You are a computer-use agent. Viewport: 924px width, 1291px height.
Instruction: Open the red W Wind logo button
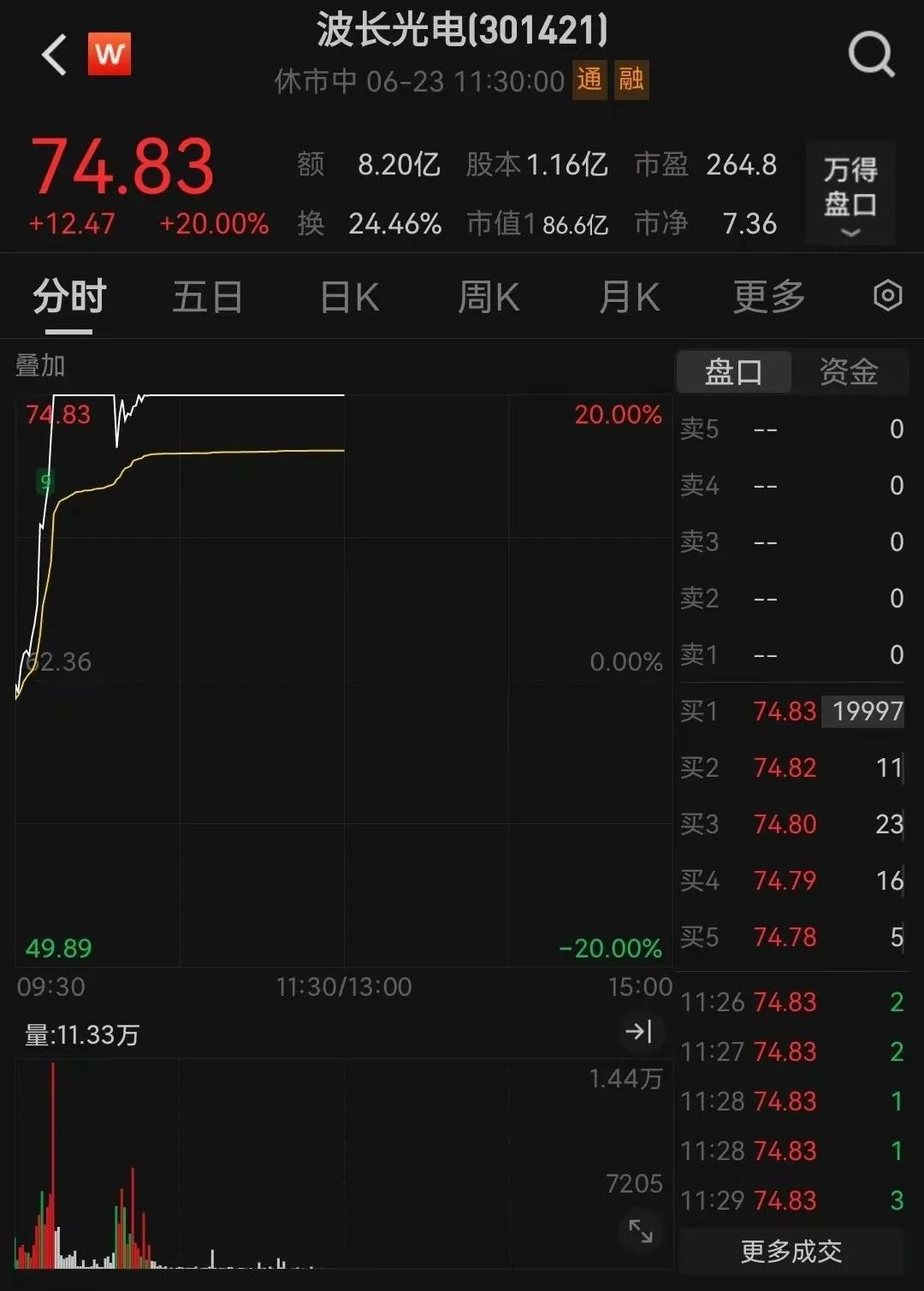click(110, 55)
